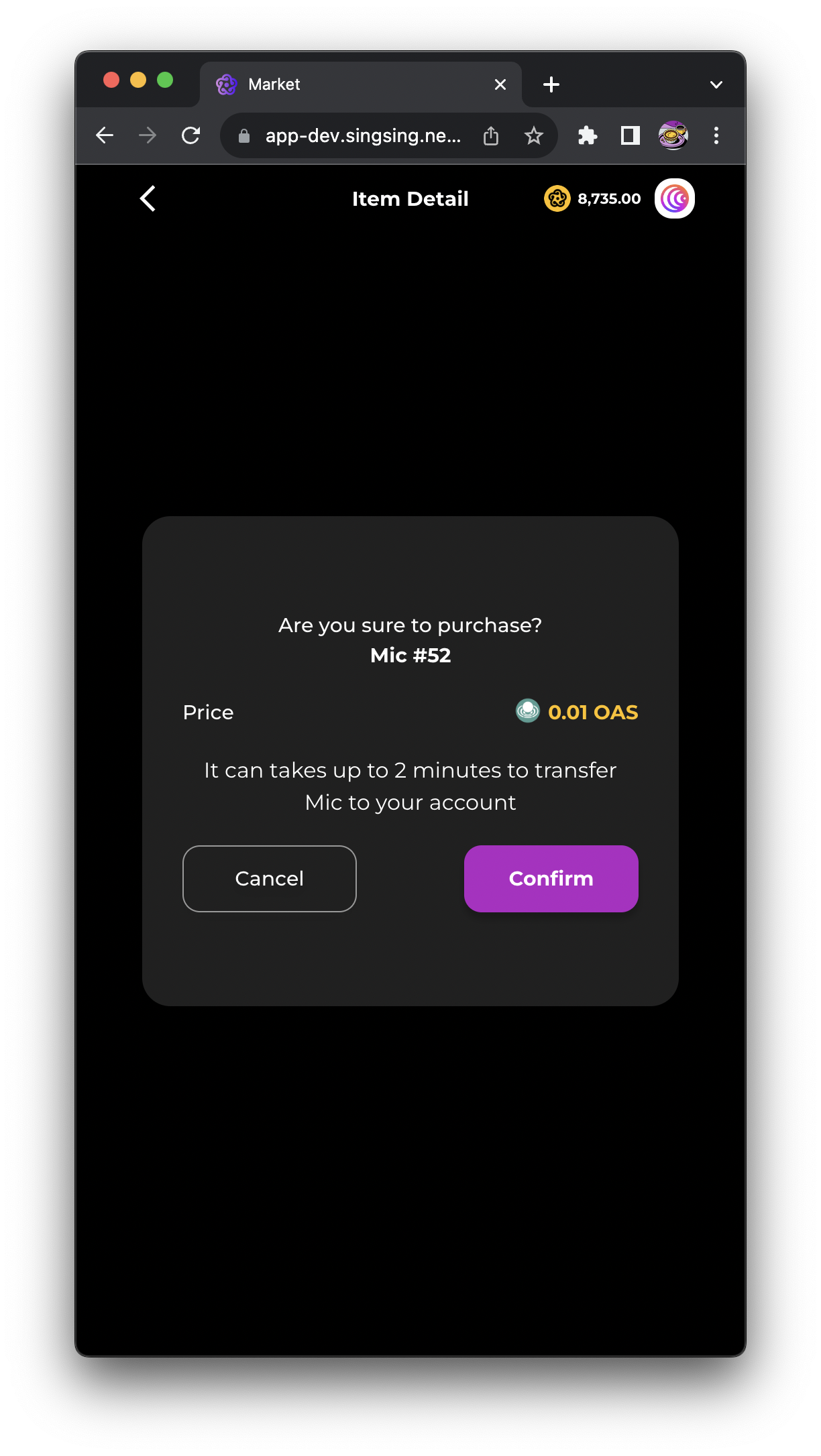Open the browser extensions menu
Image resolution: width=821 pixels, height=1456 pixels.
[588, 136]
